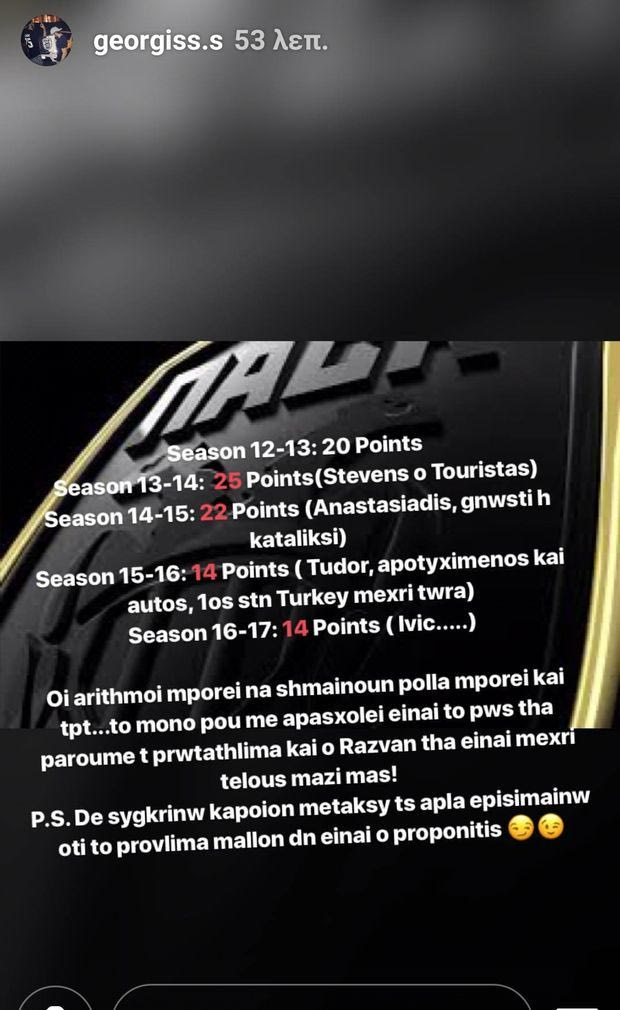Viewport: 620px width, 1010px height.
Task: Open the georgiss.s username link
Action: coord(158,42)
